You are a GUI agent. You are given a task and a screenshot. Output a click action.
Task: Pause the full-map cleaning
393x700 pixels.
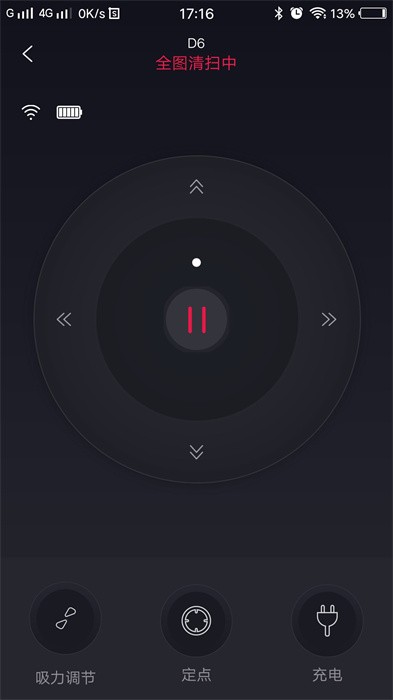click(x=196, y=319)
